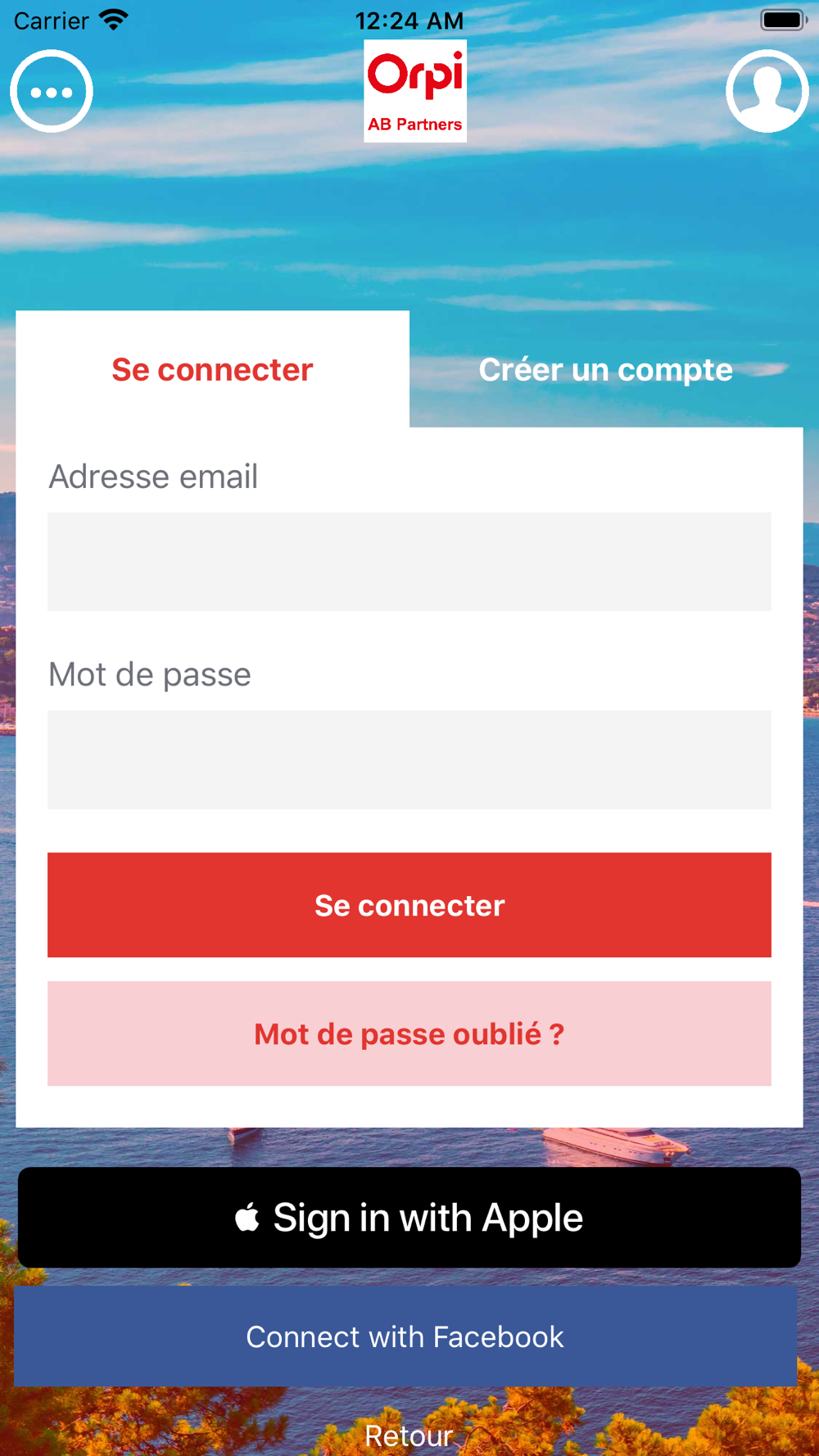Screen dimensions: 819x1456
Task: Tap the red Se connecter button
Action: tap(409, 905)
